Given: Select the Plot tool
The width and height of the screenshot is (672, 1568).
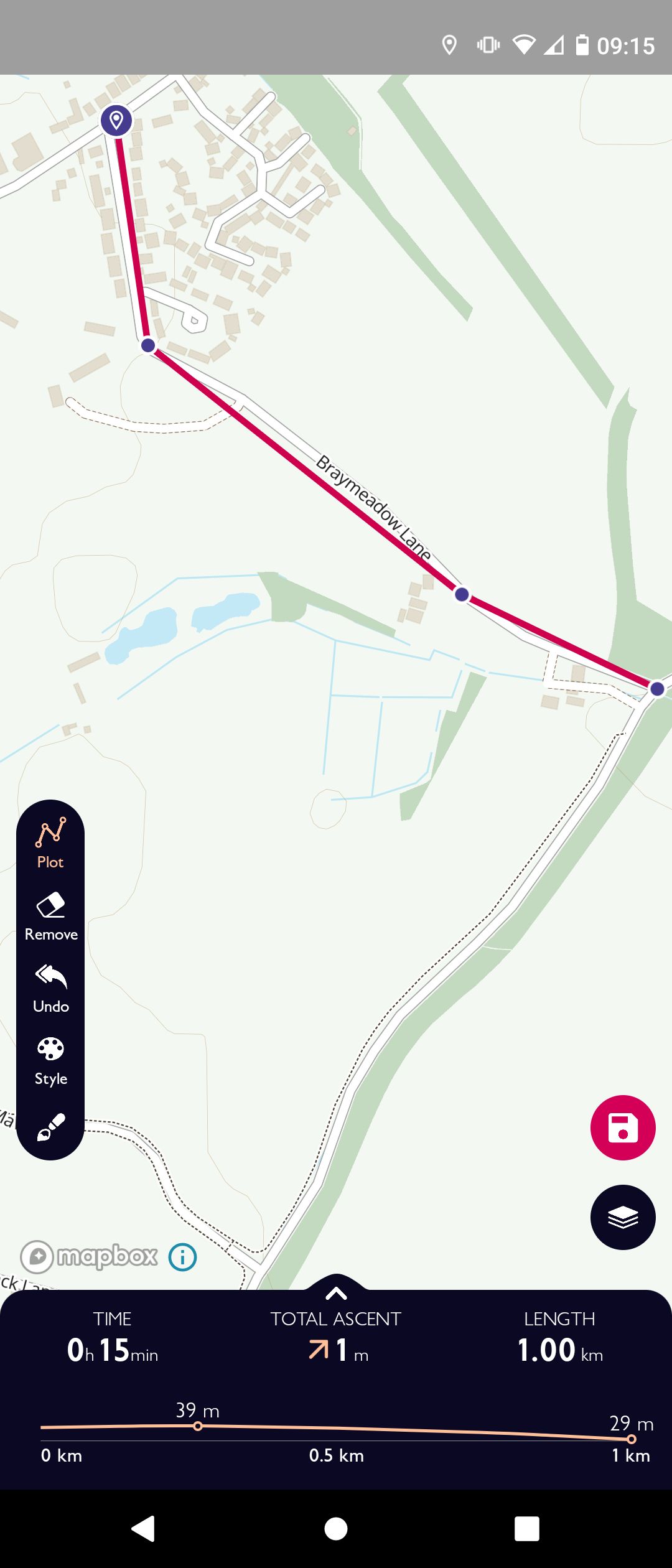Looking at the screenshot, I should (50, 842).
